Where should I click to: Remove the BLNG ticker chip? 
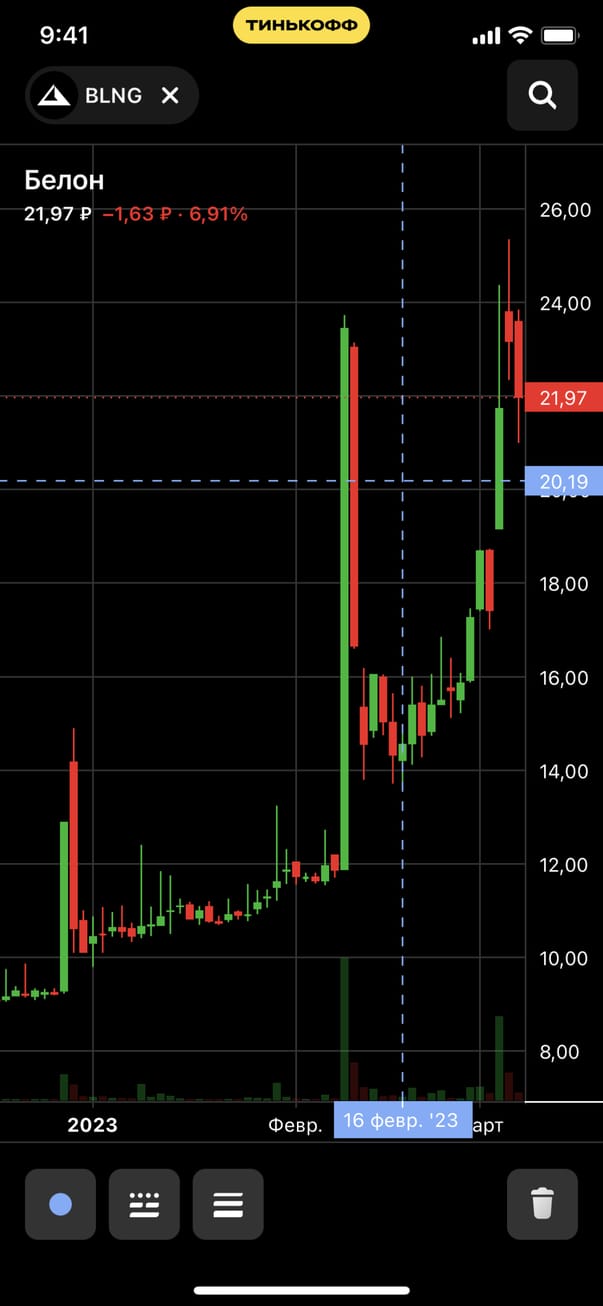pyautogui.click(x=171, y=95)
